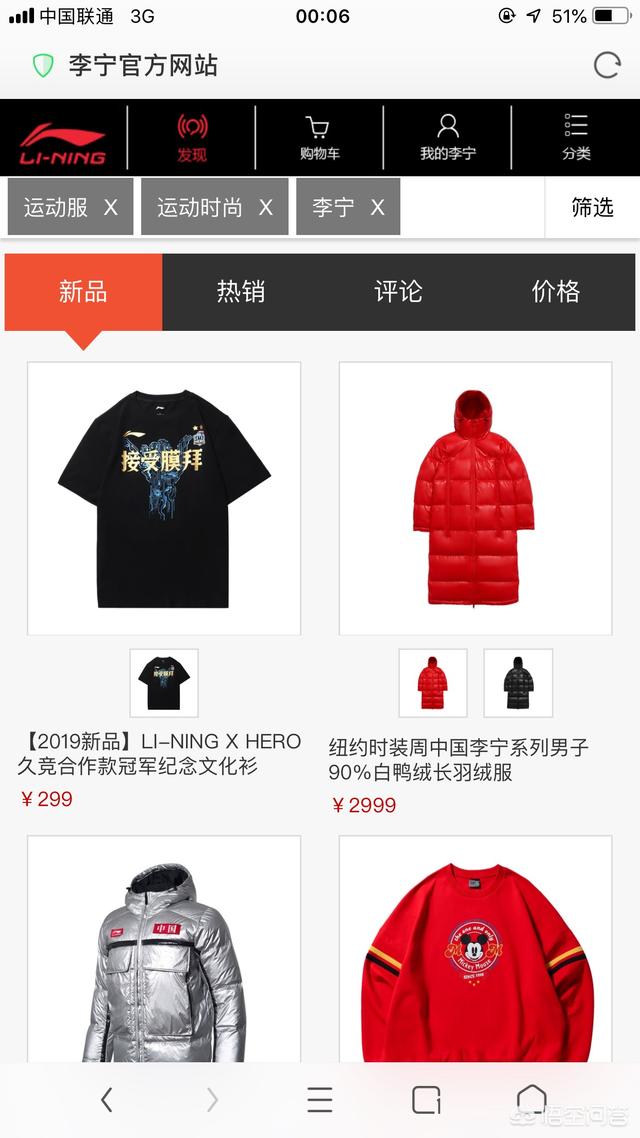Open the browser menu
640x1138 pixels.
(x=320, y=1100)
